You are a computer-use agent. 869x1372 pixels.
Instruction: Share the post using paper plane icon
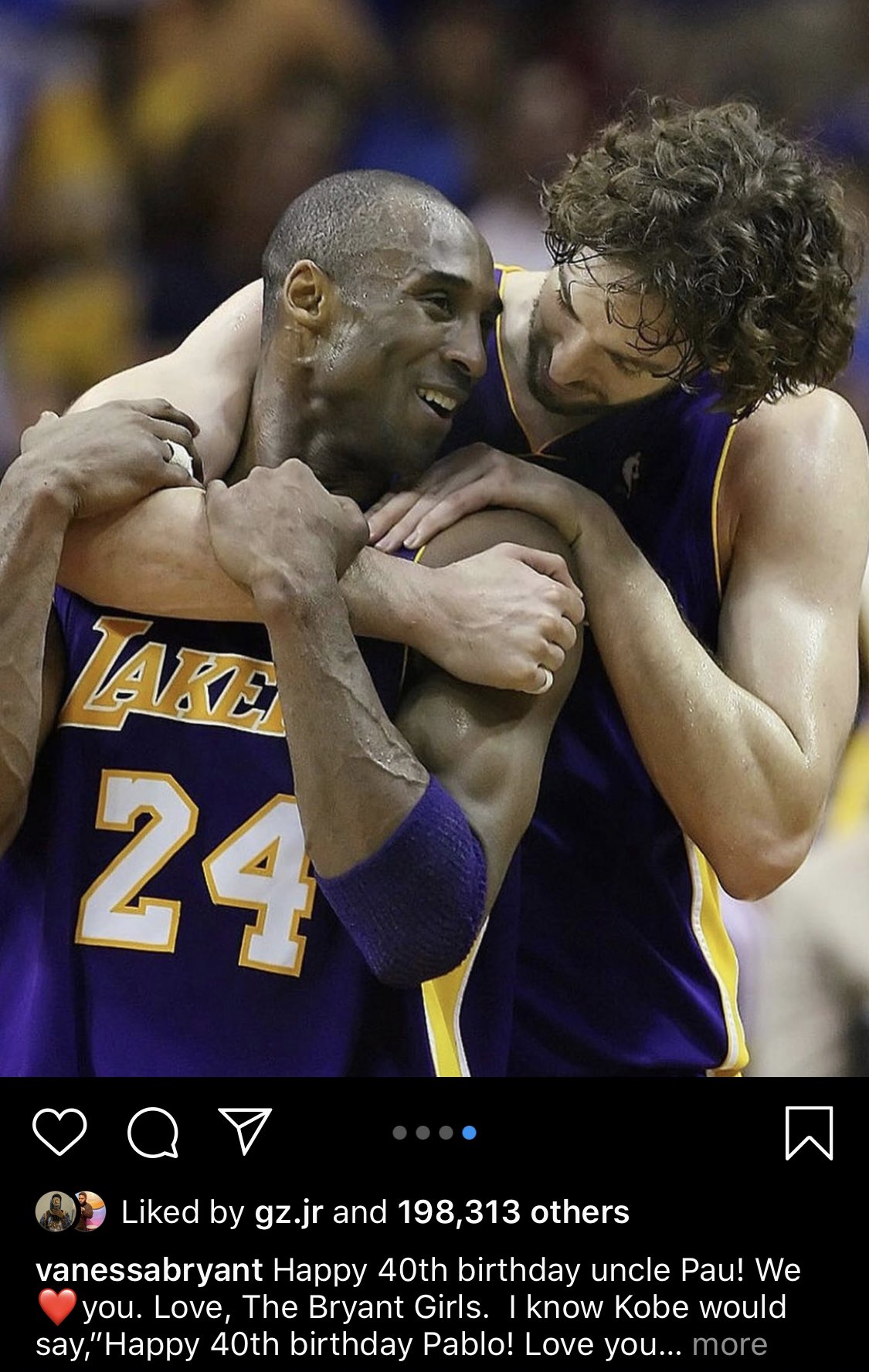click(x=245, y=1131)
